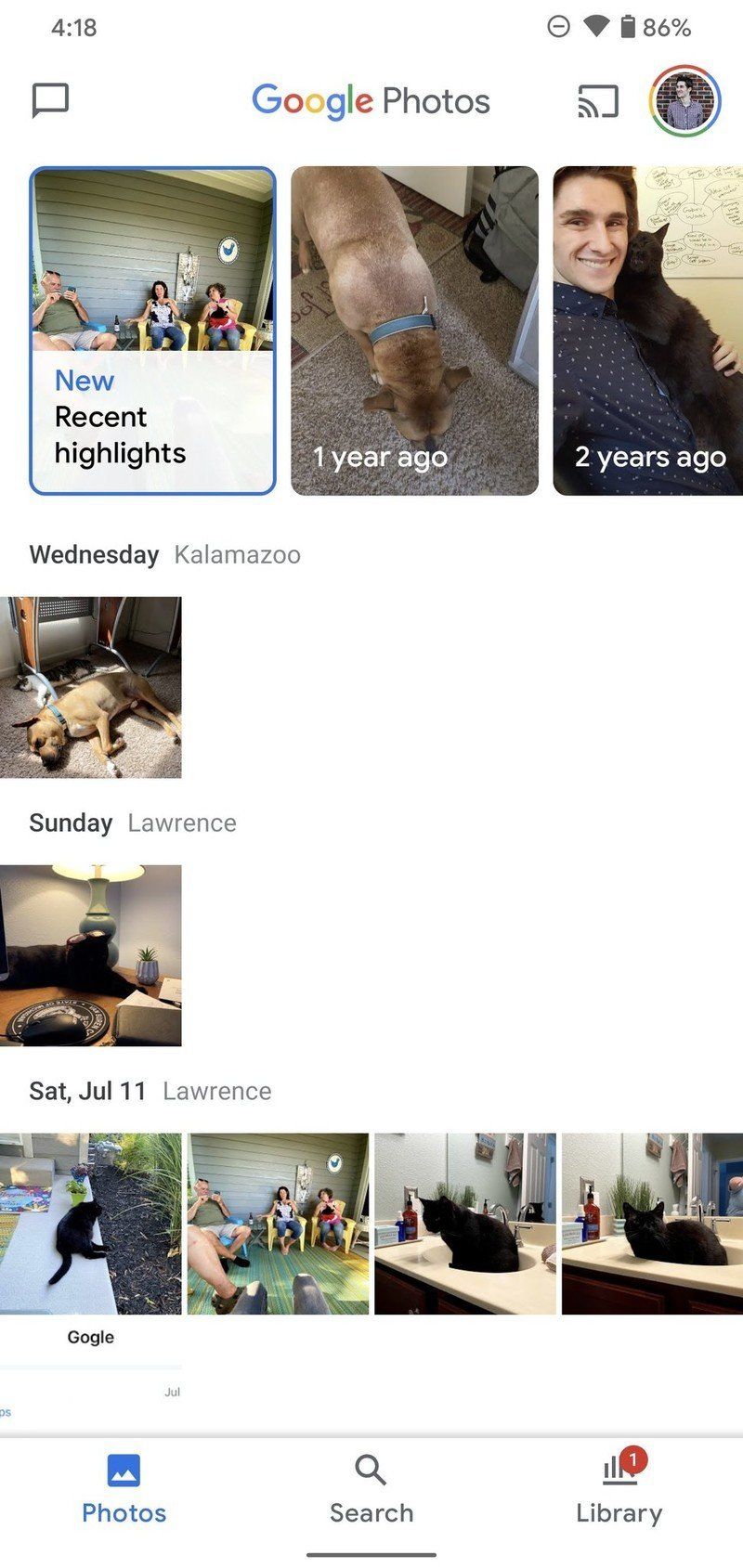Open the account profile picture
Image resolution: width=743 pixels, height=1568 pixels.
(x=684, y=101)
